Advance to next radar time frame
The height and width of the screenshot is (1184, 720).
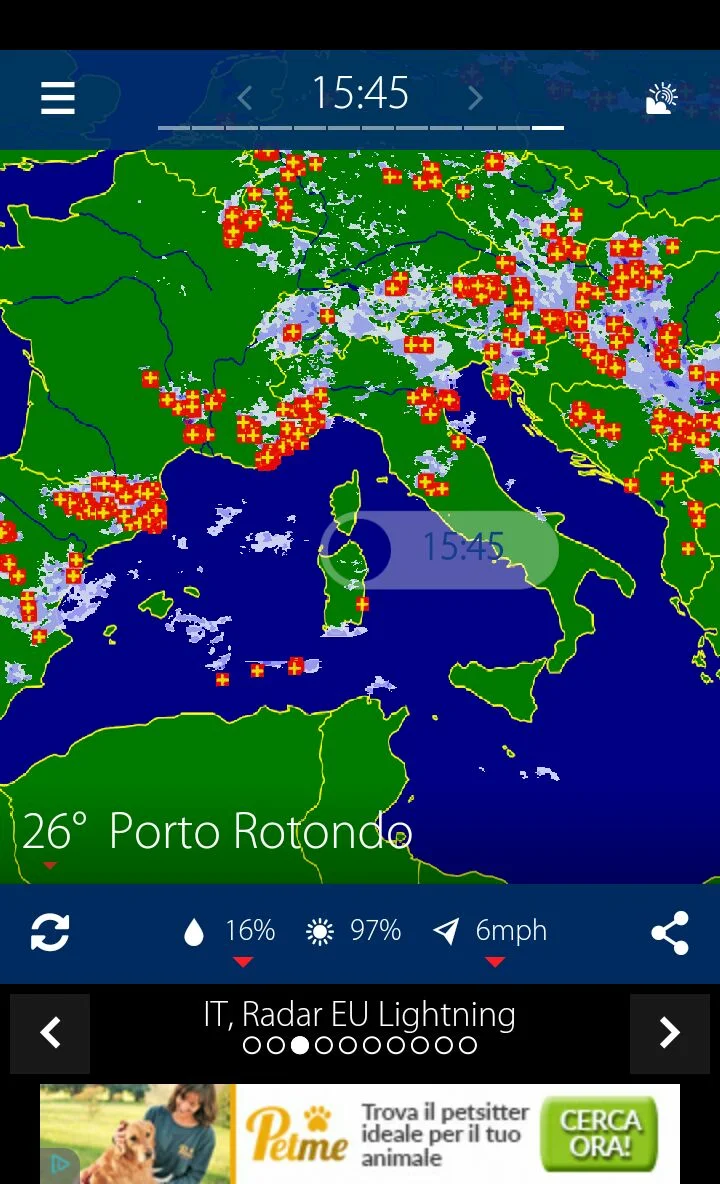coord(475,97)
